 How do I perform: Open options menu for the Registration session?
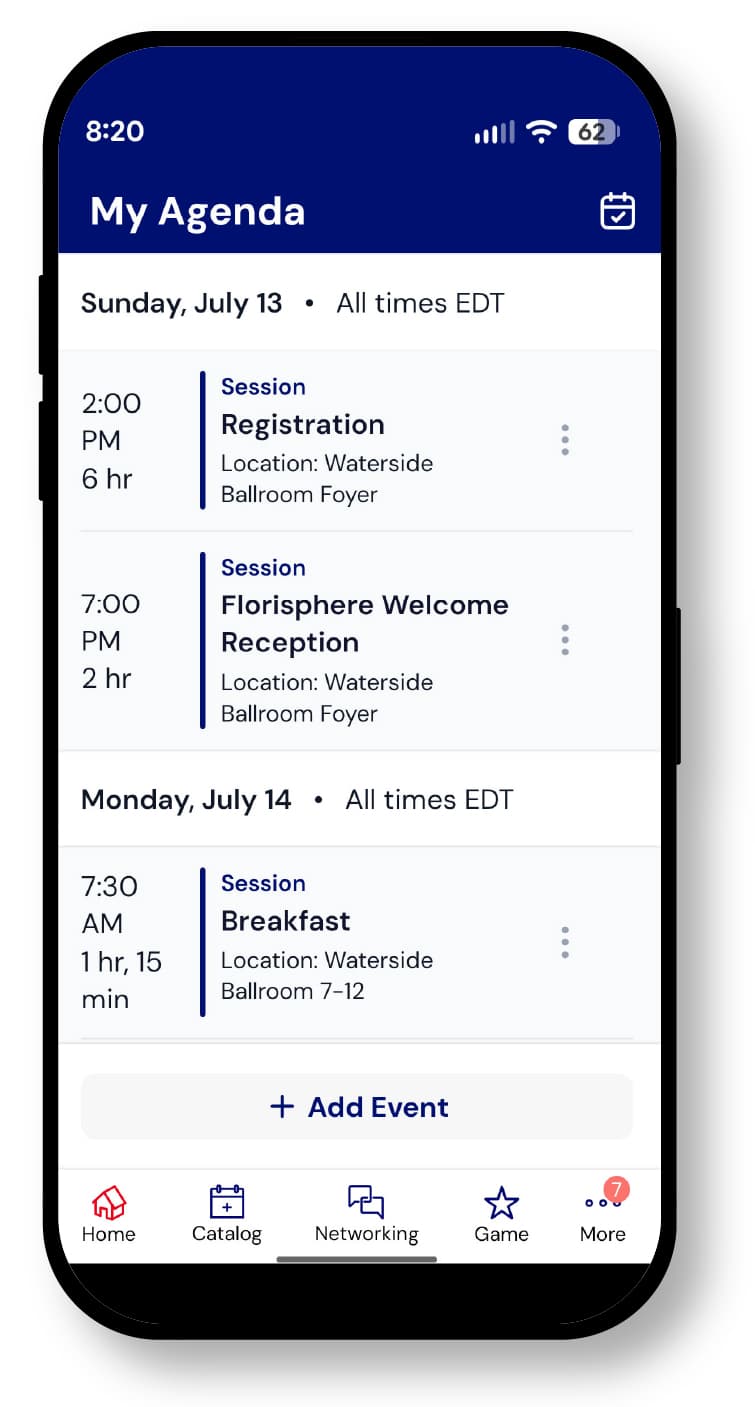click(565, 440)
